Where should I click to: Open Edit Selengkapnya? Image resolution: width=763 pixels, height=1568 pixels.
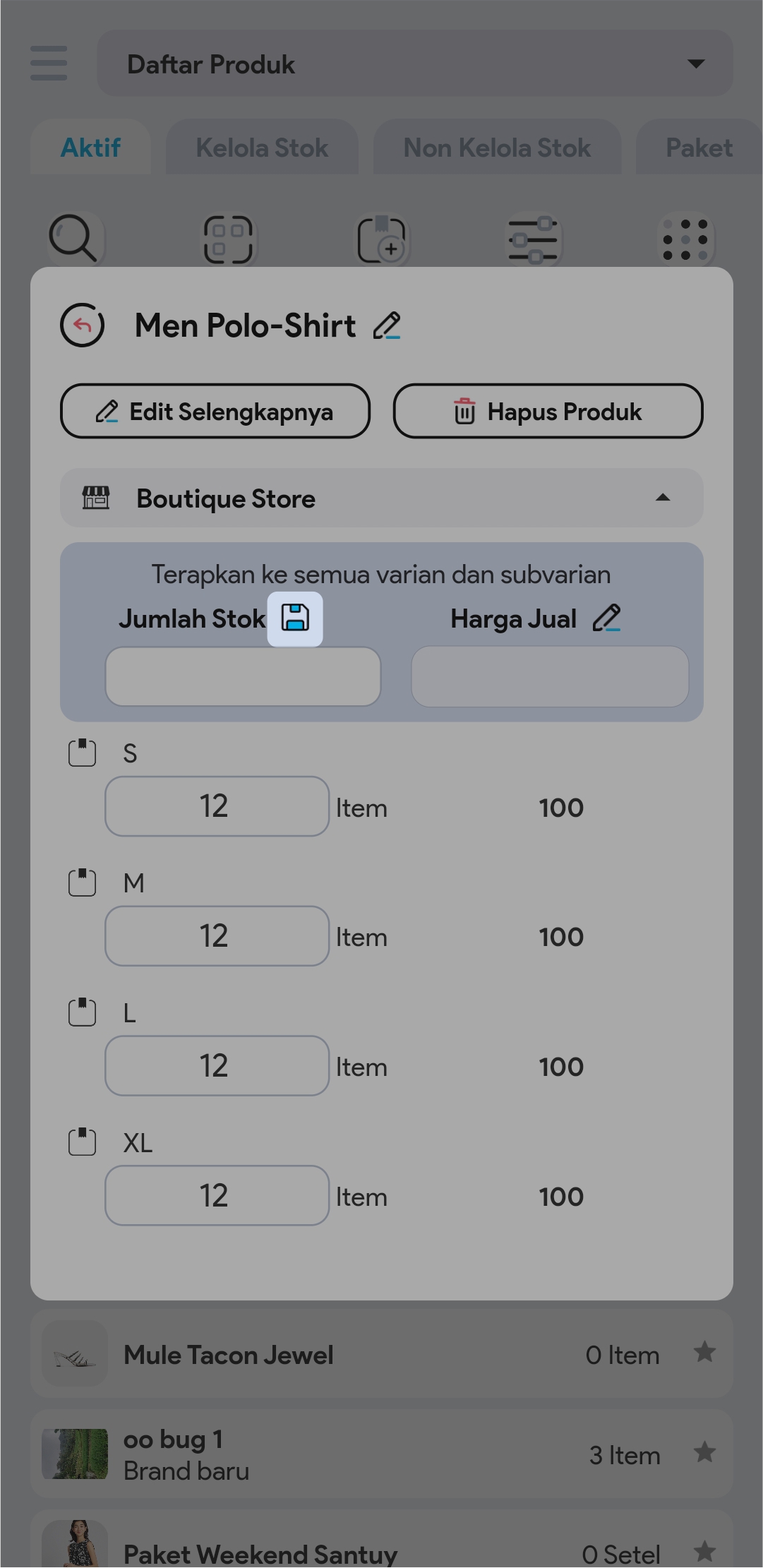pyautogui.click(x=215, y=412)
